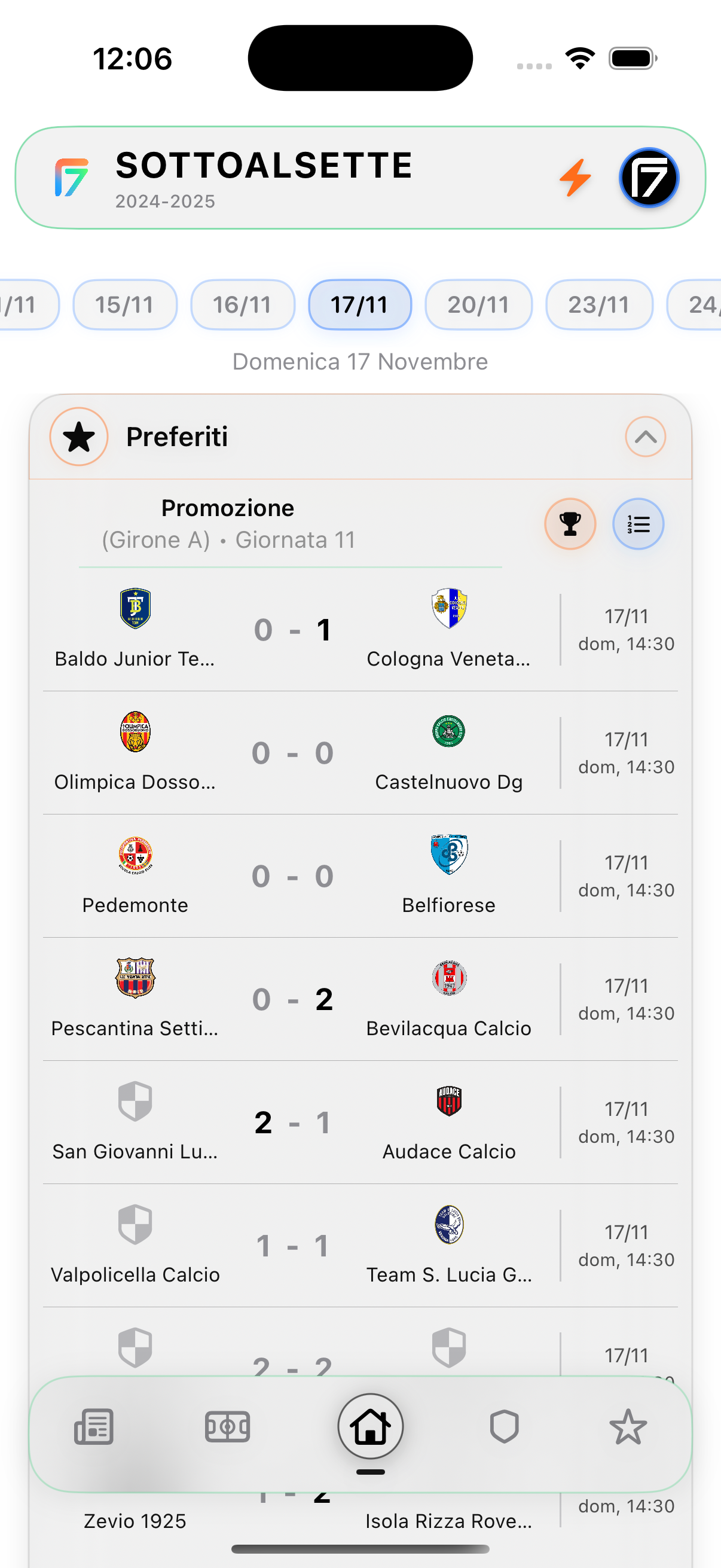
Task: Go to the Home screen via bottom bar
Action: 370,1426
